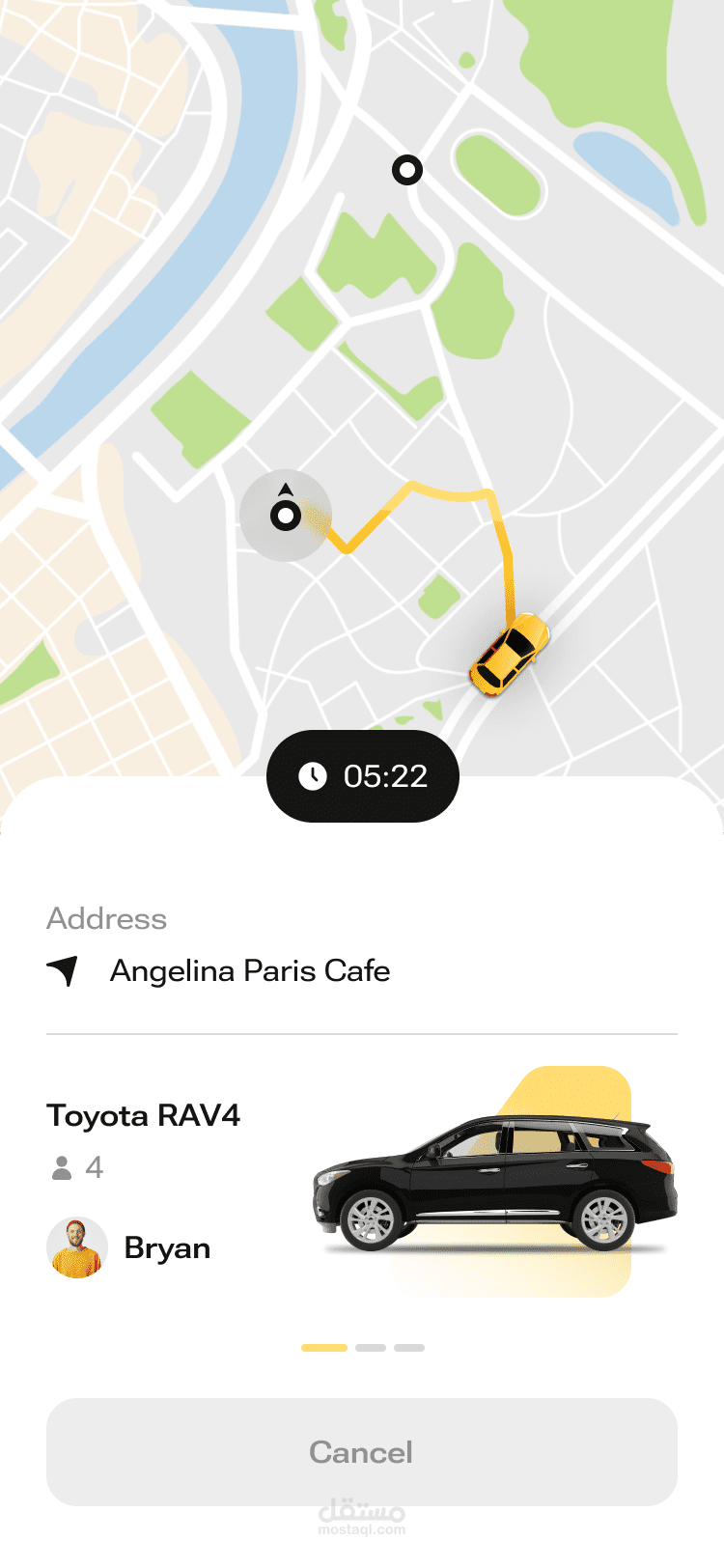
Task: Select the yellow taxi on the map
Action: (x=508, y=654)
